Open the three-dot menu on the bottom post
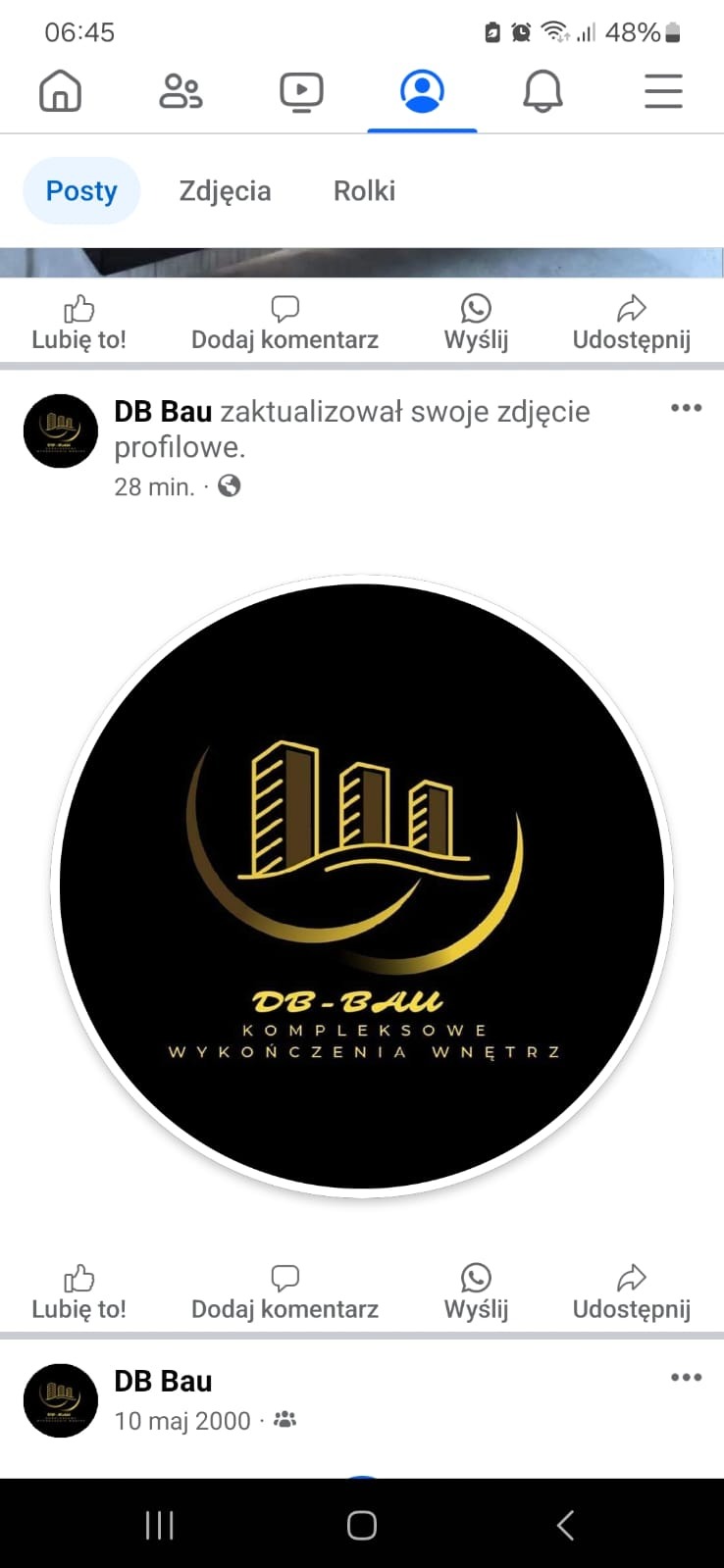Image resolution: width=724 pixels, height=1568 pixels. pos(686,1377)
